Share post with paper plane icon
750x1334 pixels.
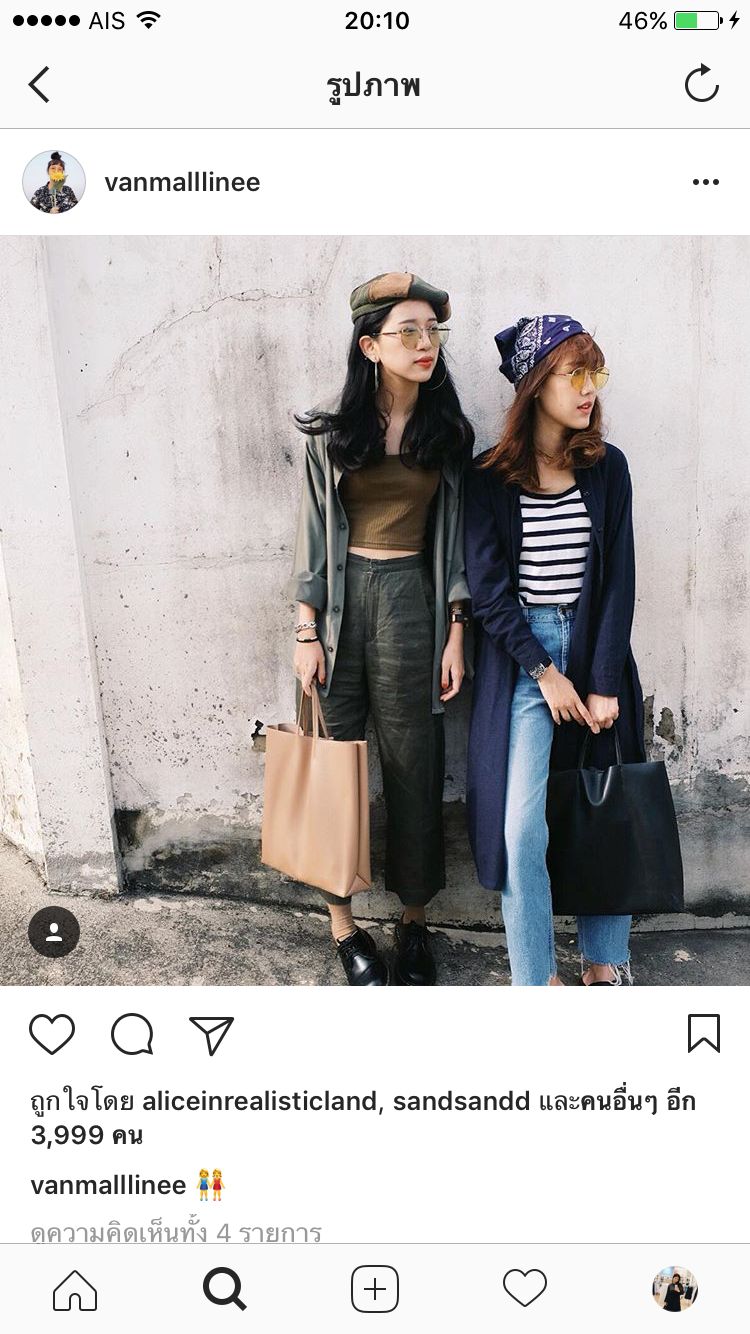coord(211,1035)
